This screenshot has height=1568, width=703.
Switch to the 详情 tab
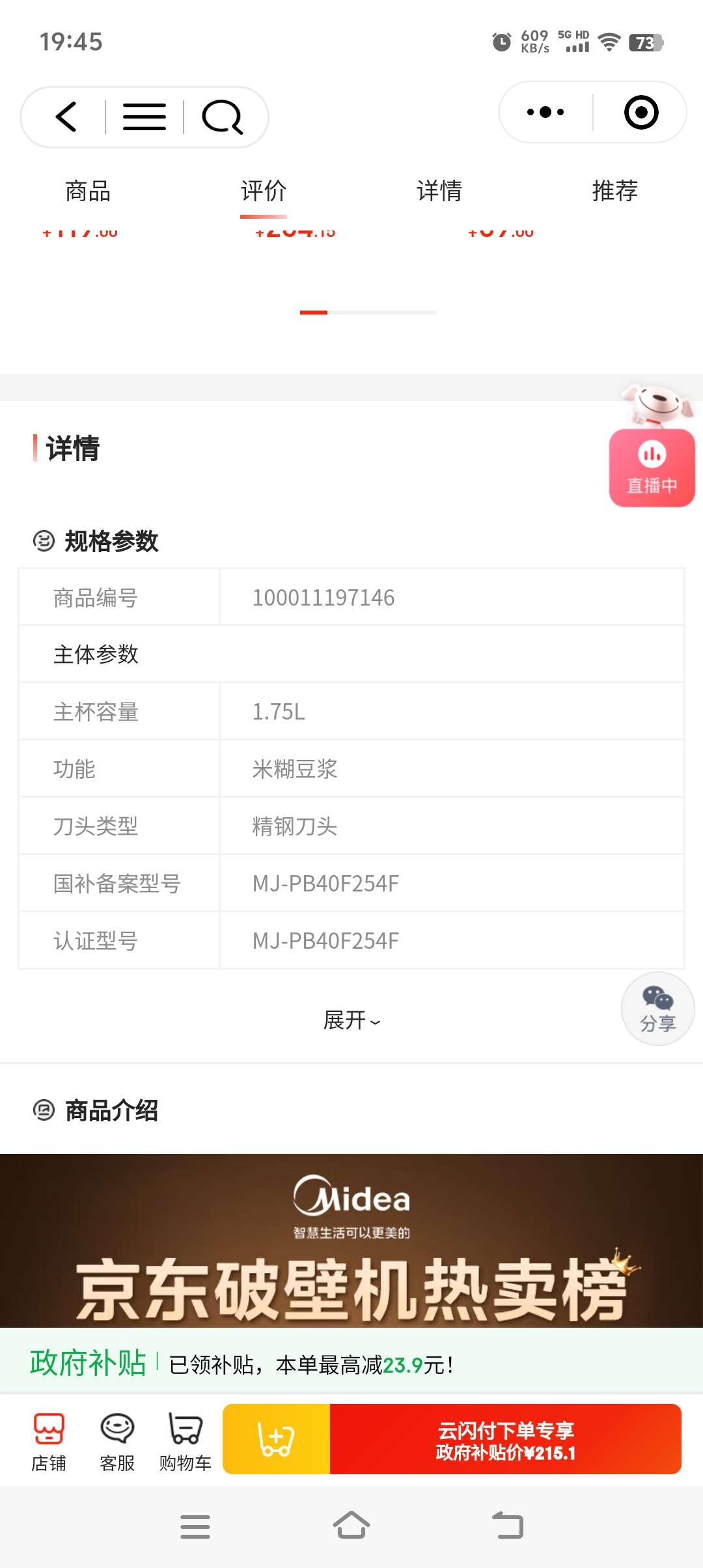(439, 191)
